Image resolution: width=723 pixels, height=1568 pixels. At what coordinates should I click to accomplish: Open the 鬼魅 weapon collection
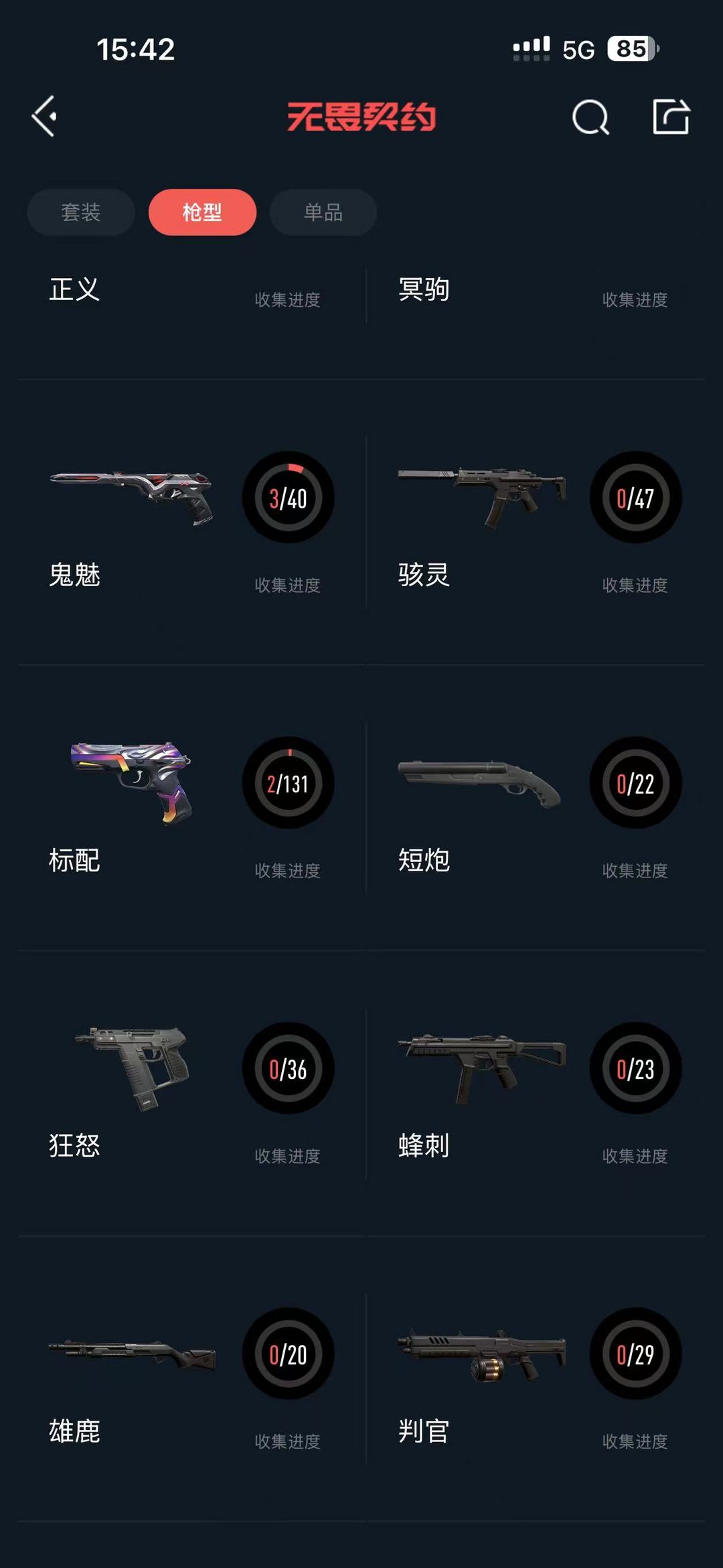[192, 522]
